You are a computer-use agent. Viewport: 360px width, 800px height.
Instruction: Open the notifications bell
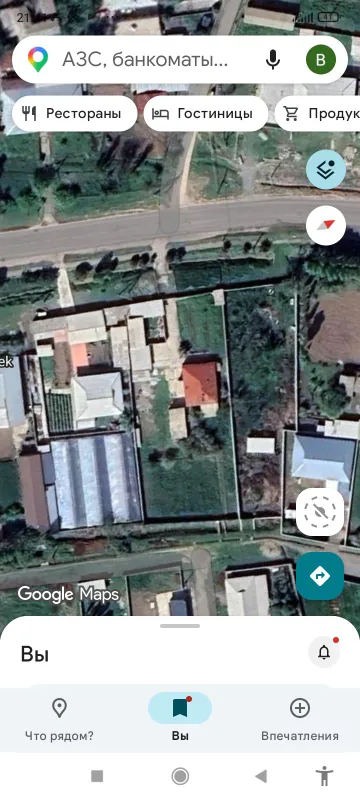click(324, 652)
